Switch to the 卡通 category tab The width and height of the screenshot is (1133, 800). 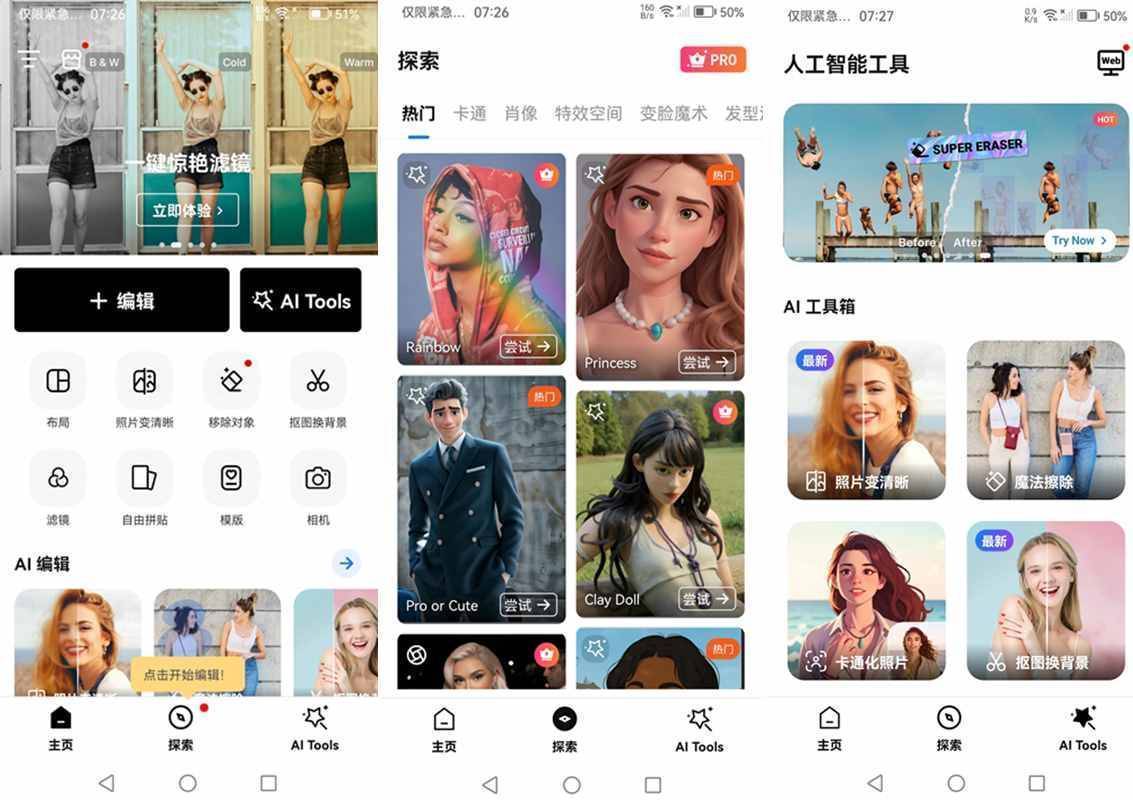(469, 113)
